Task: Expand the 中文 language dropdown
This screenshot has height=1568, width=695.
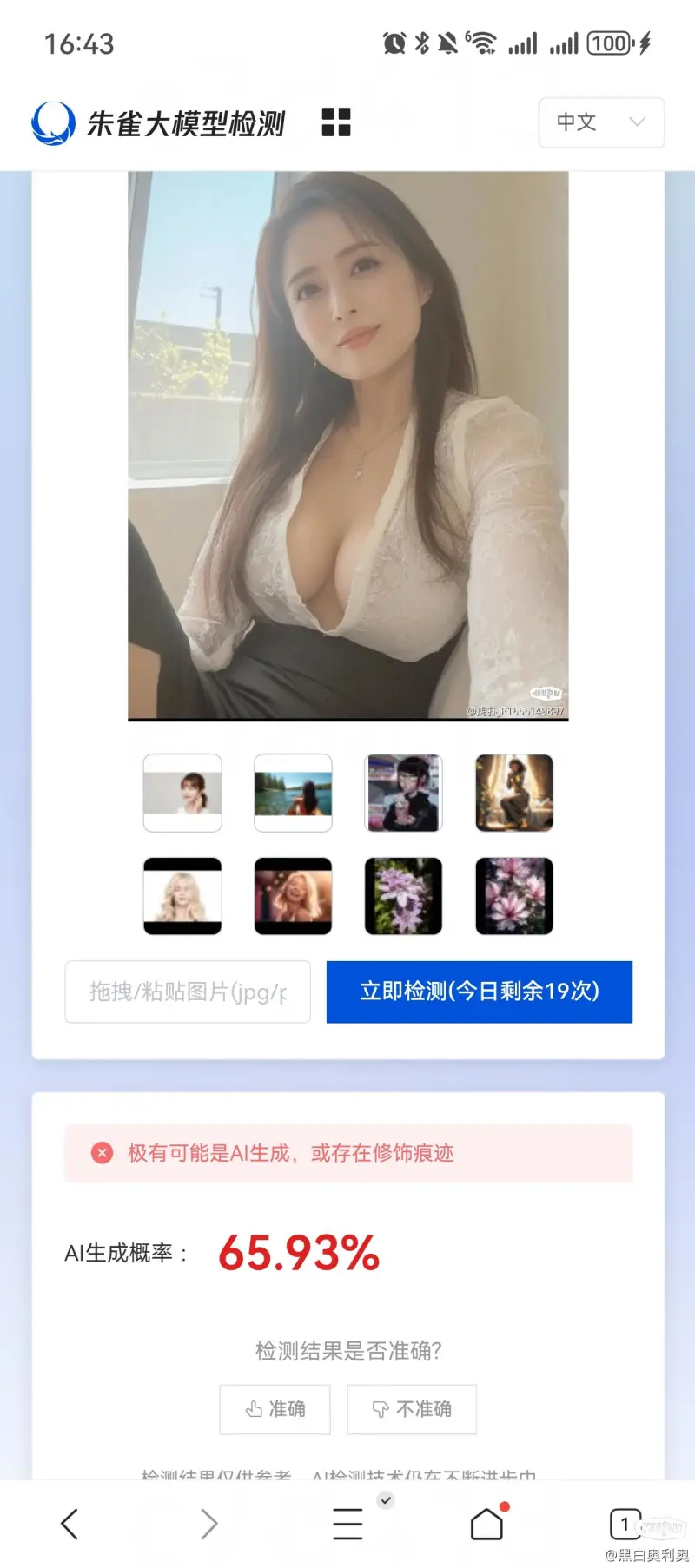Action: pos(601,122)
